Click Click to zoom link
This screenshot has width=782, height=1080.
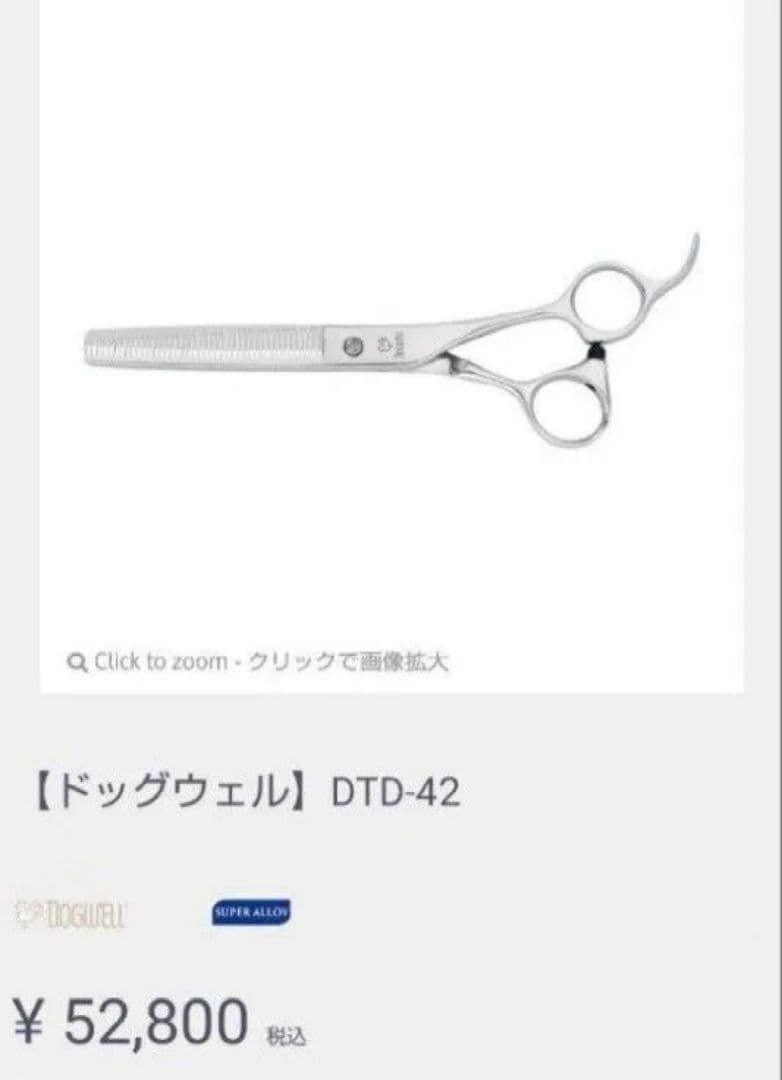(x=158, y=659)
